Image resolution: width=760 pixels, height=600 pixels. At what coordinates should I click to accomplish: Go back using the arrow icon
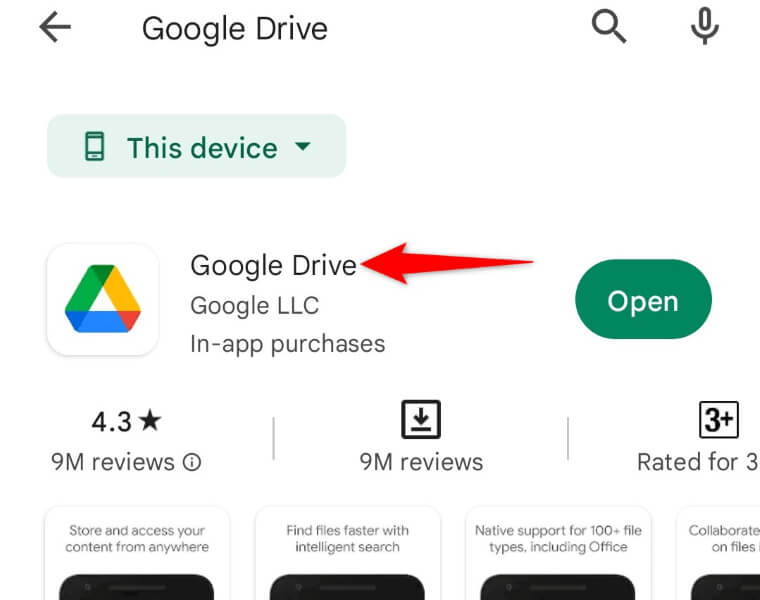(x=55, y=28)
